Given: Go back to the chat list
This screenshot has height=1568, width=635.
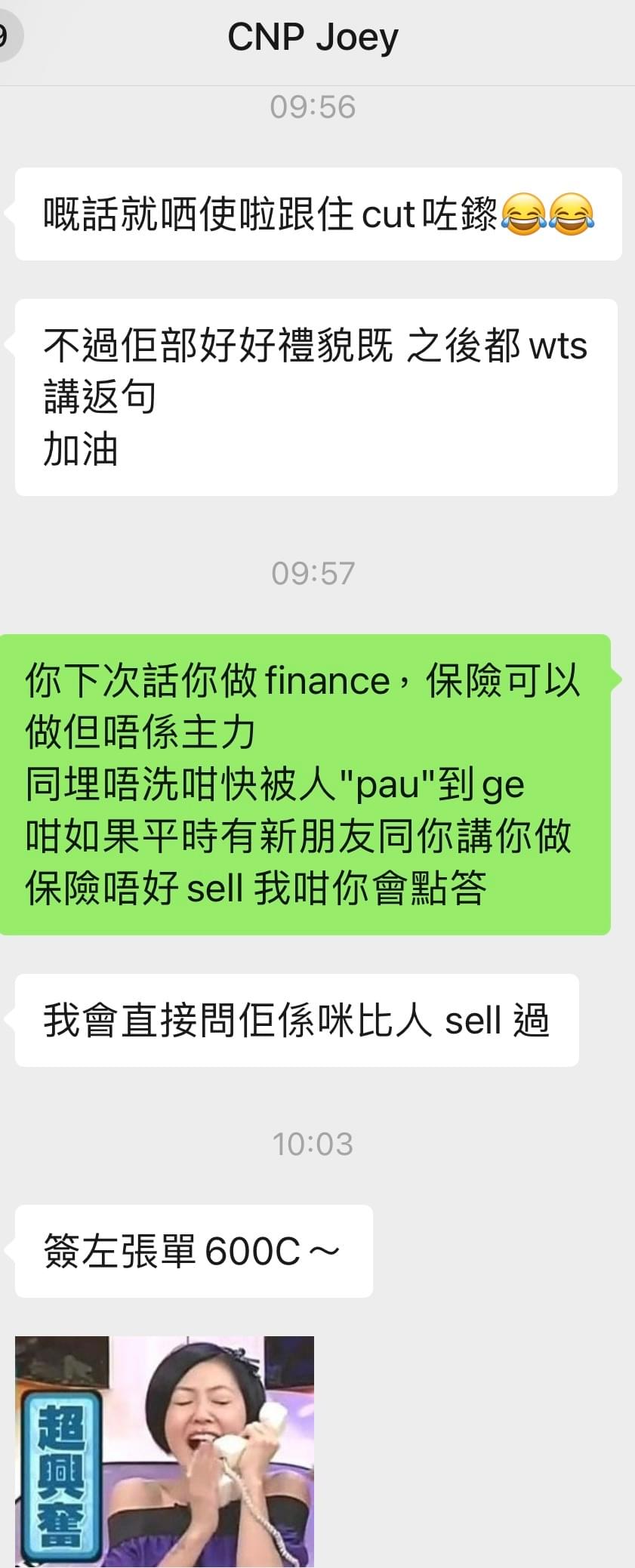Looking at the screenshot, I should tap(6, 35).
